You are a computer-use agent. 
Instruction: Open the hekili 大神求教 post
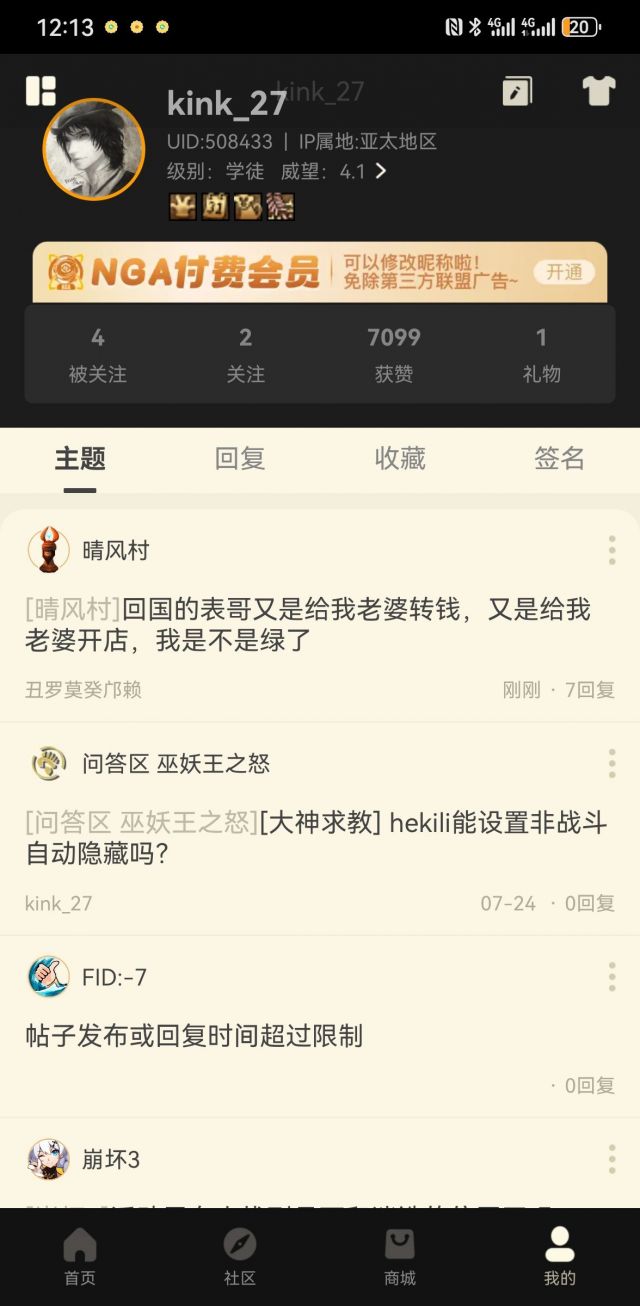tap(316, 838)
